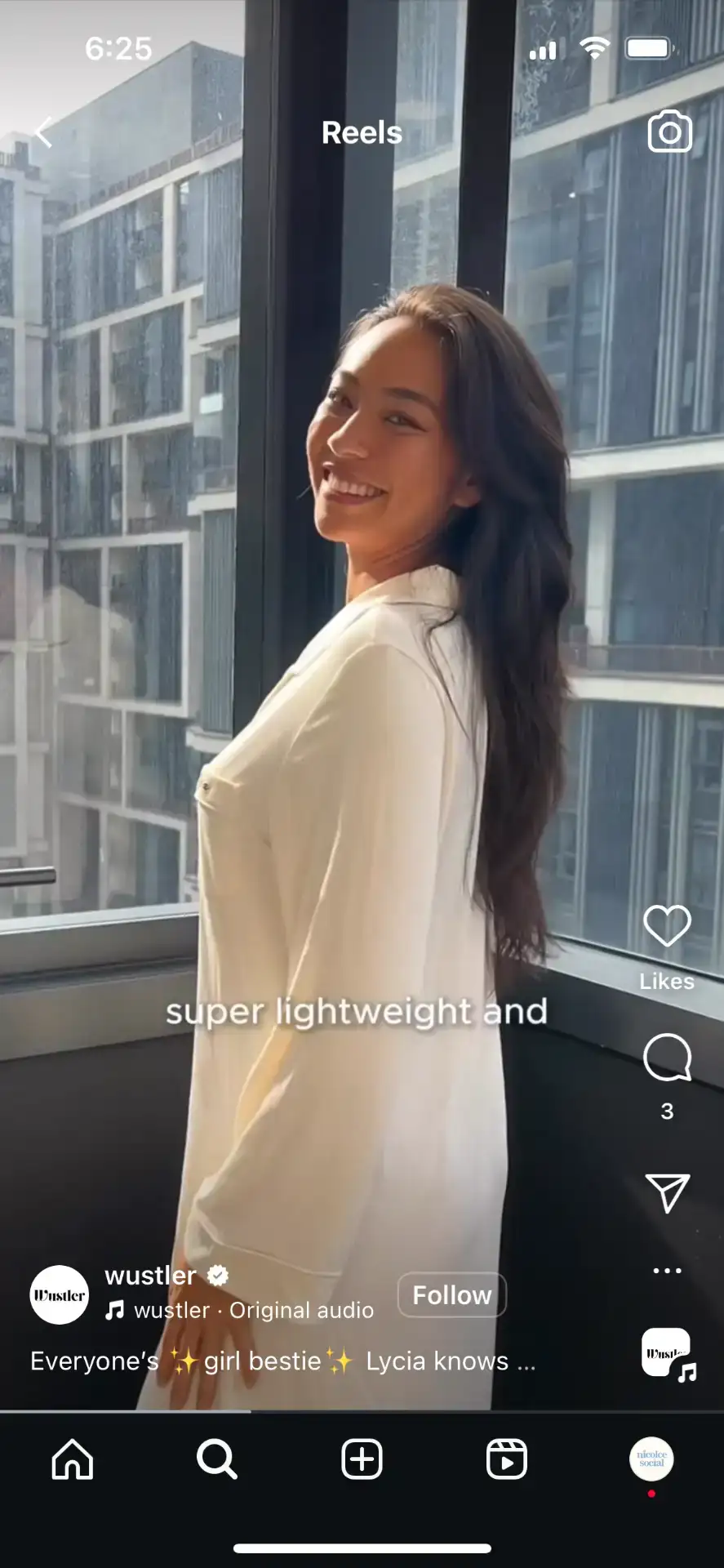
Task: Share this reel via the paper plane
Action: click(x=667, y=1193)
